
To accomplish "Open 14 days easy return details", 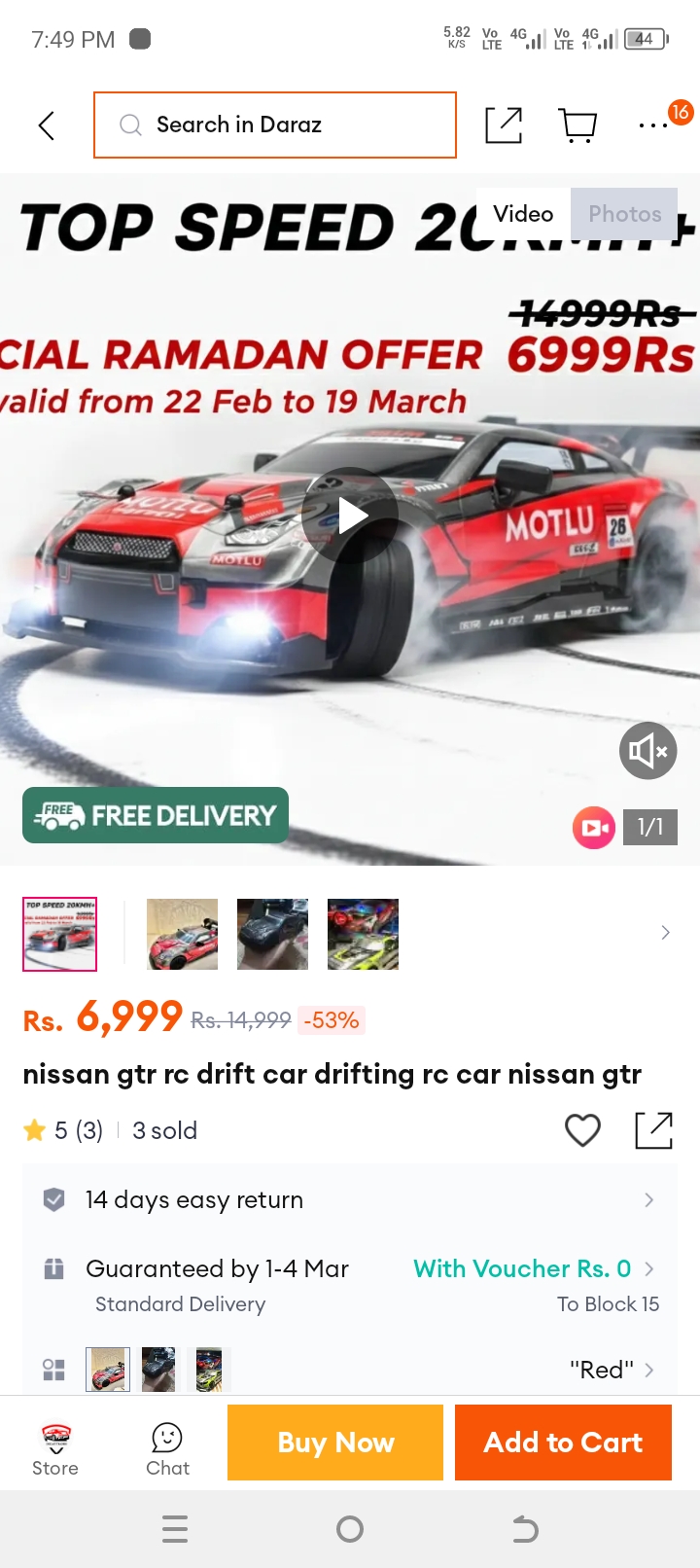I will [350, 1199].
